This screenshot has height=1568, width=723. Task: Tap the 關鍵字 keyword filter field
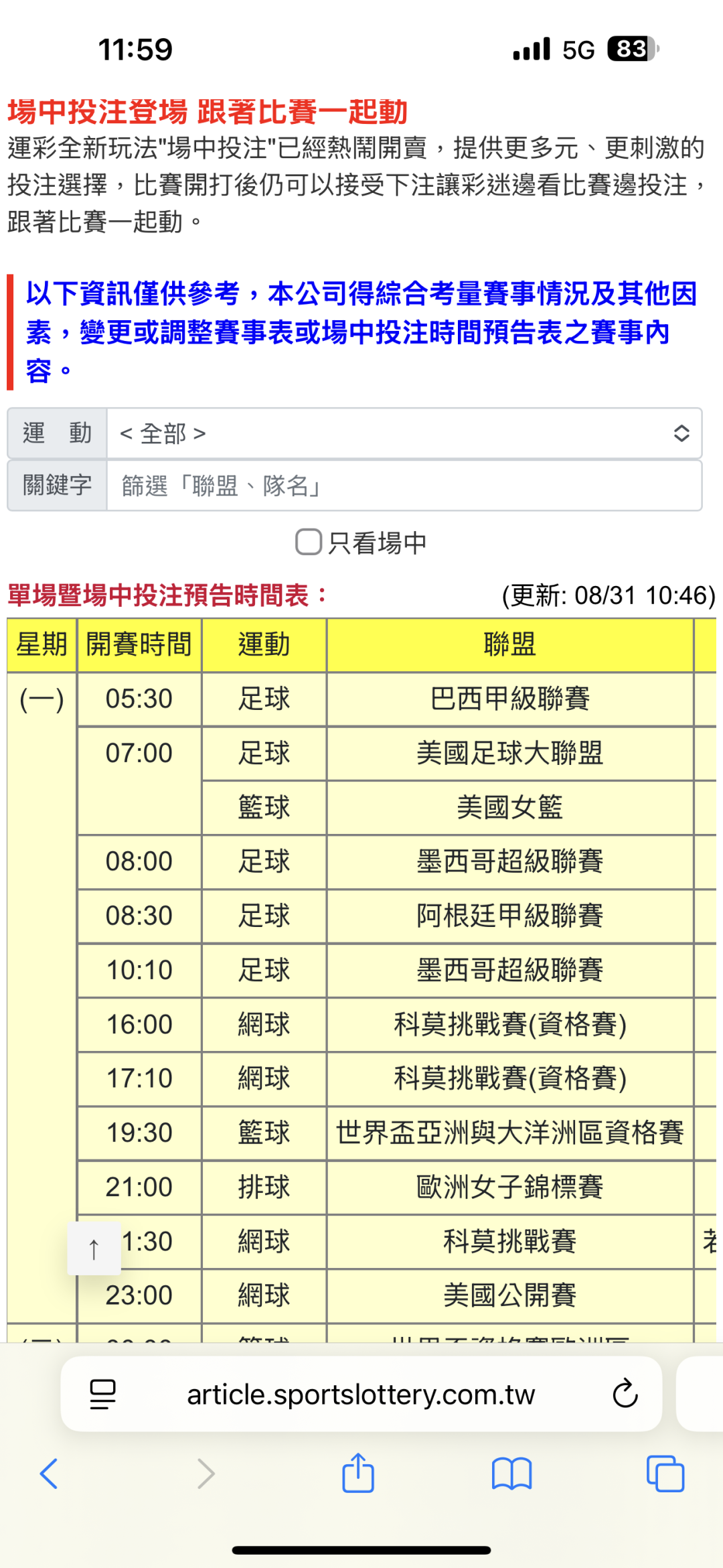click(404, 486)
